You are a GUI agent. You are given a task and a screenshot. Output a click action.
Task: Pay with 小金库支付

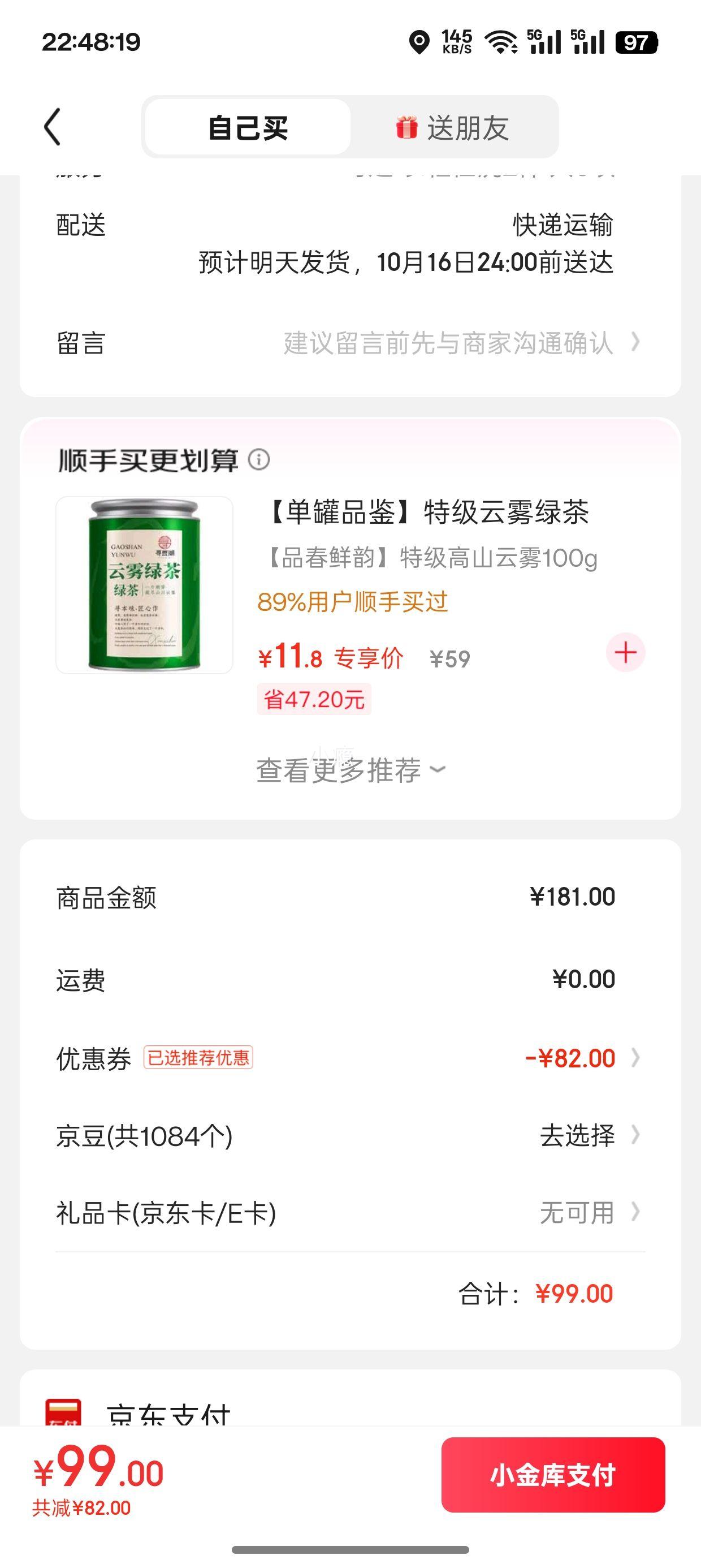552,1475
